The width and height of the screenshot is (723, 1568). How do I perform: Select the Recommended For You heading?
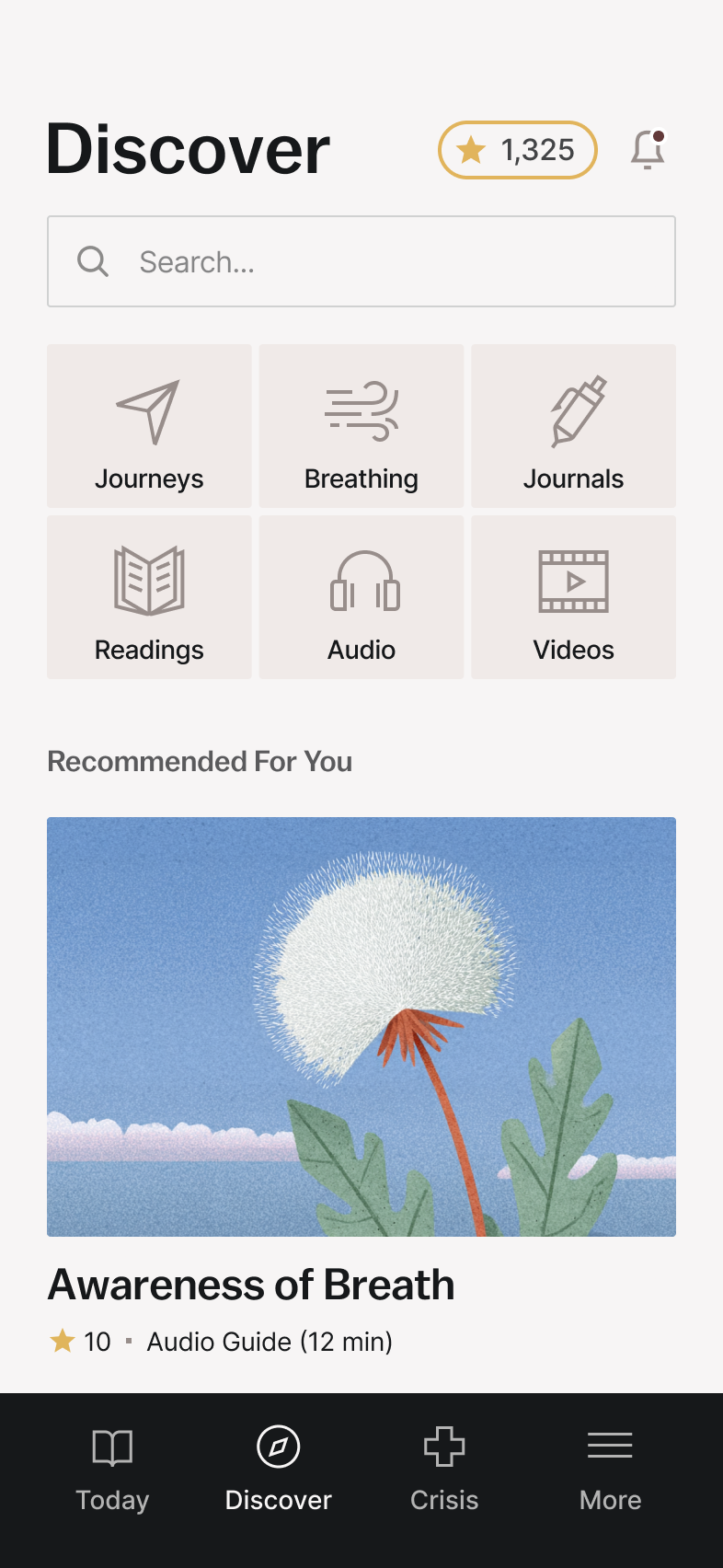[199, 761]
